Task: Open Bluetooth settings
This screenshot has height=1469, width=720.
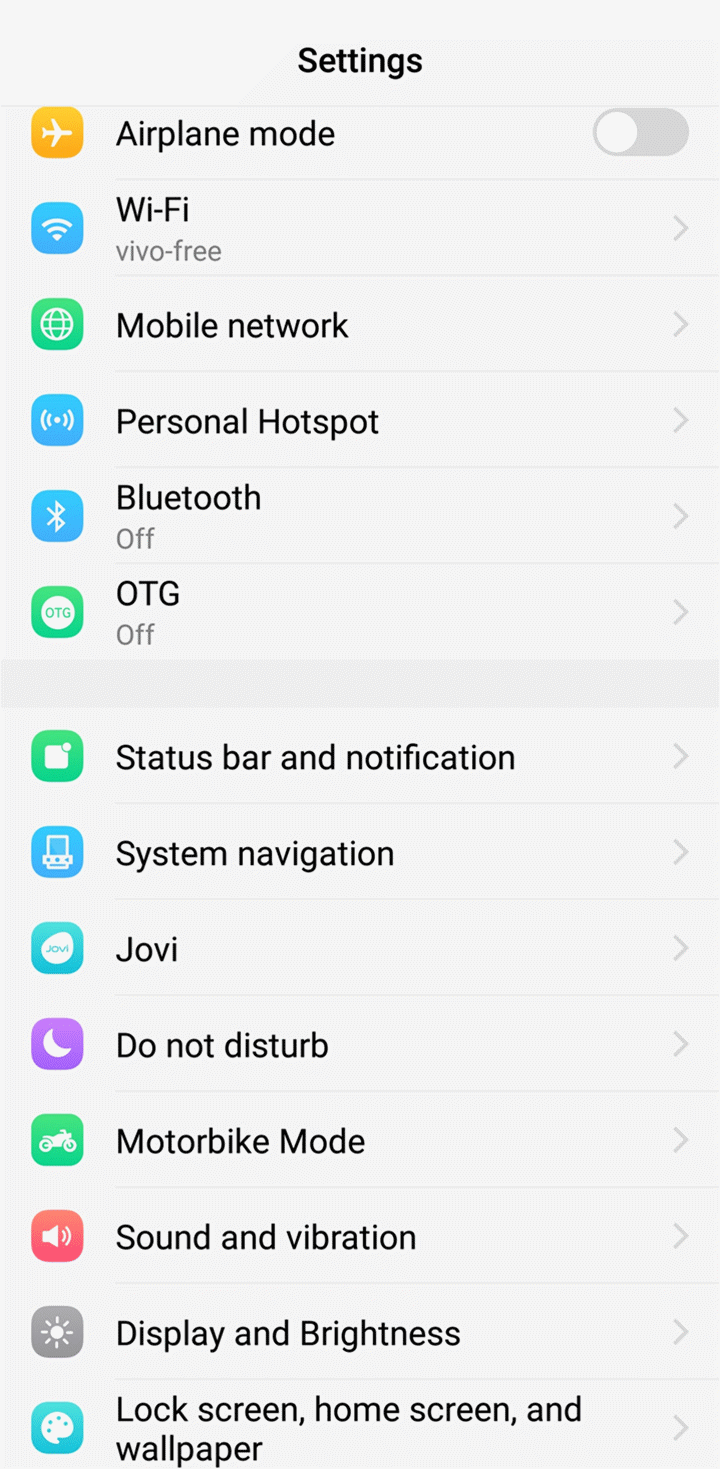Action: click(x=360, y=516)
